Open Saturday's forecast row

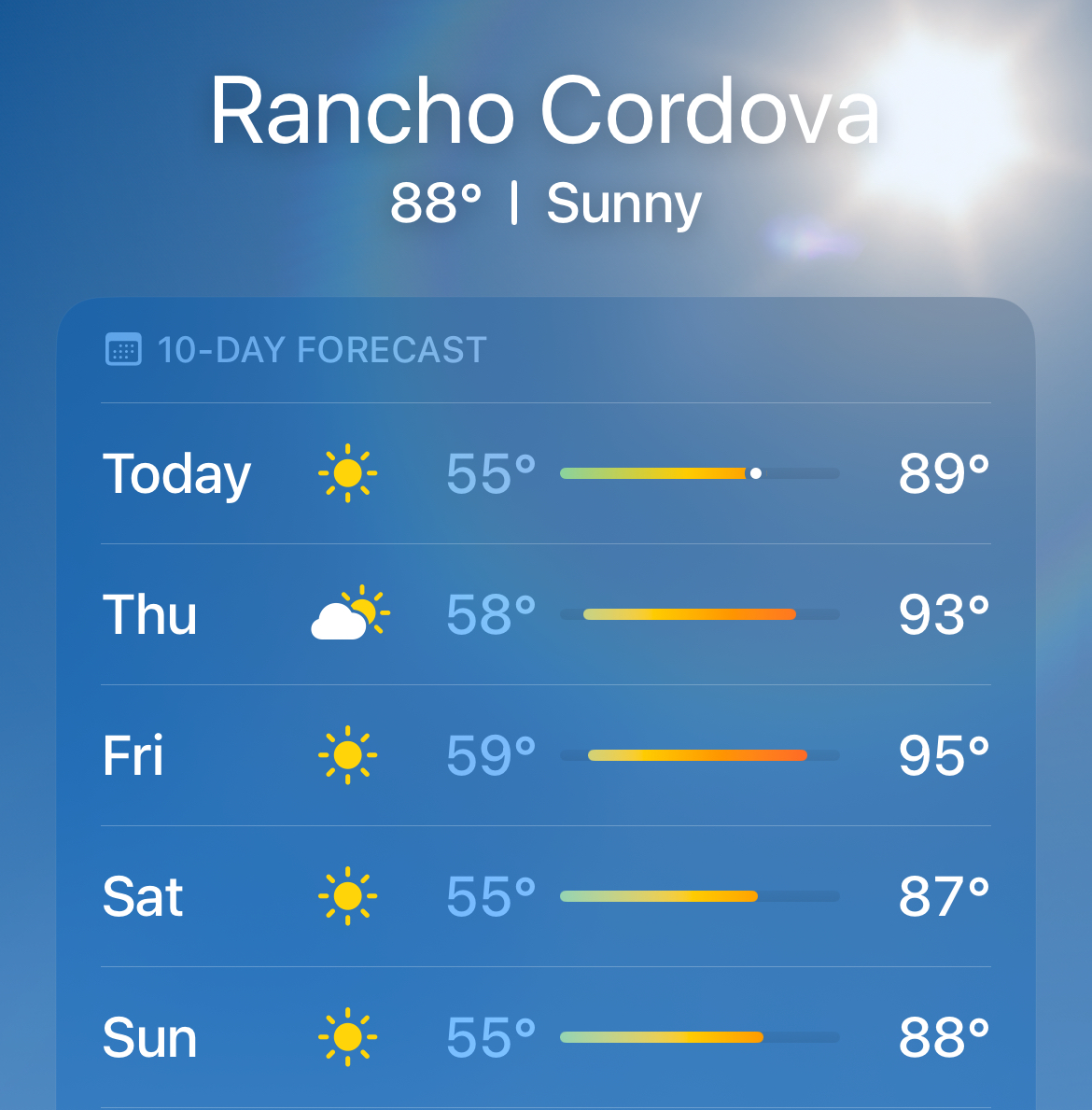pos(546,896)
